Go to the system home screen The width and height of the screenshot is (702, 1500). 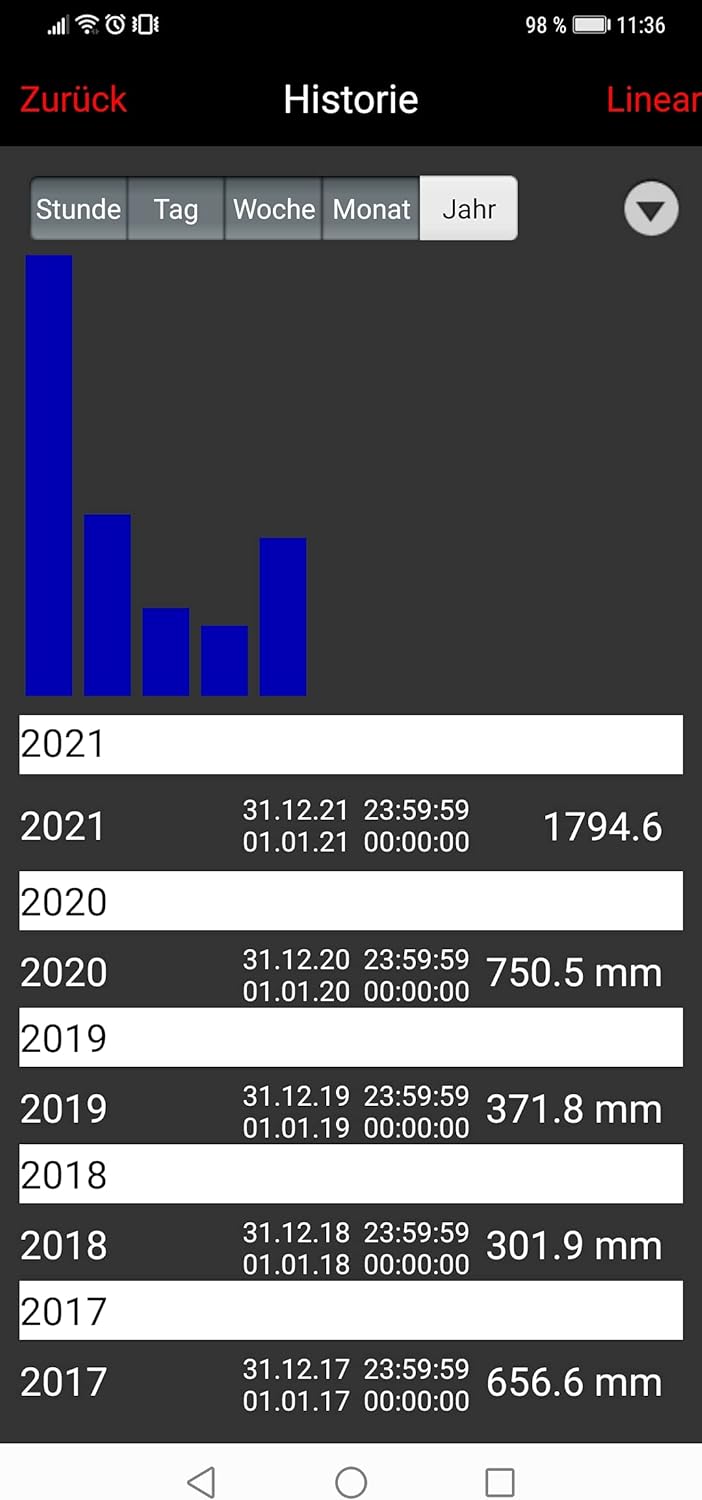coord(351,1481)
